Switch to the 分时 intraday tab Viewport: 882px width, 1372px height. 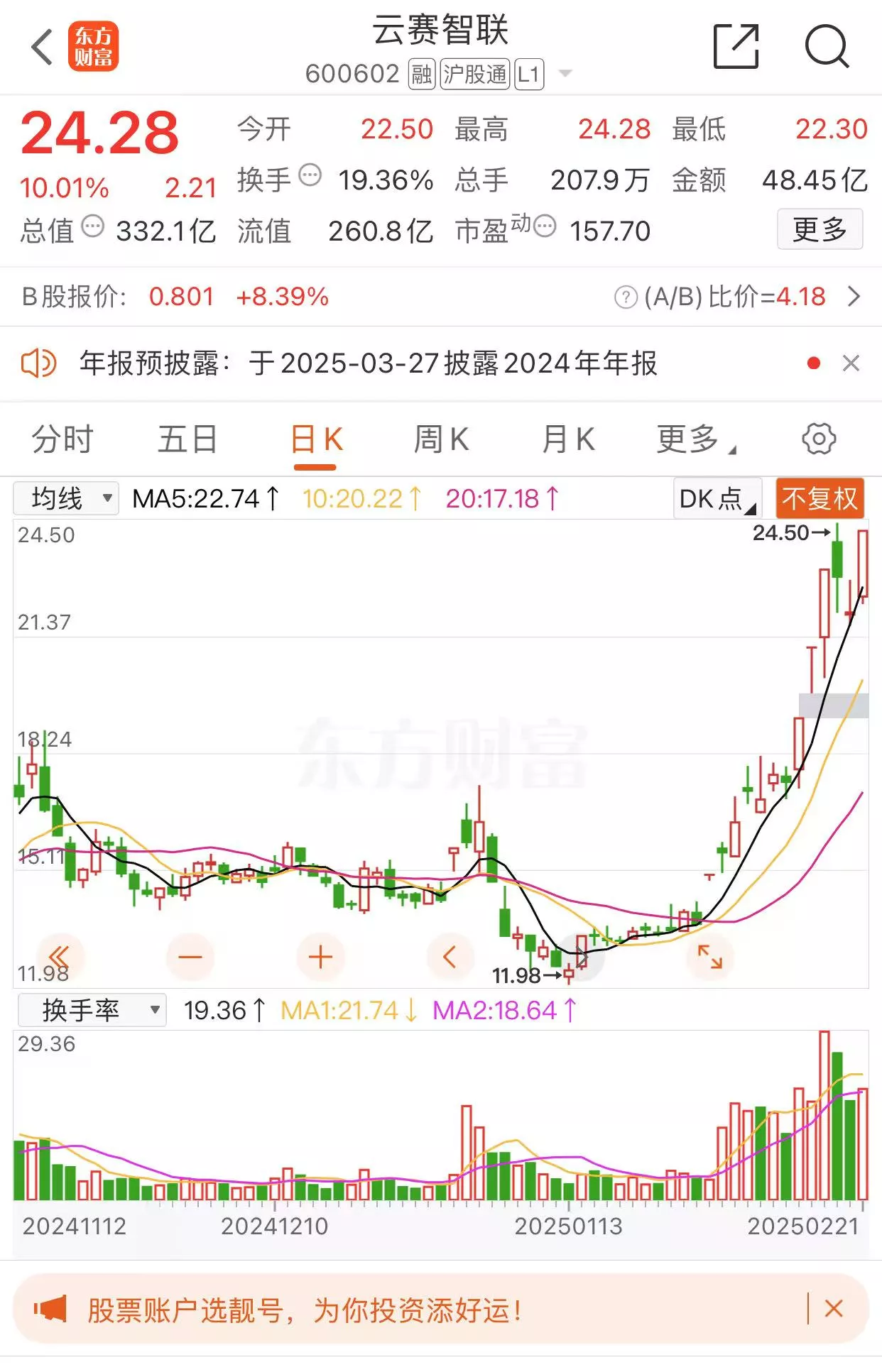click(61, 439)
